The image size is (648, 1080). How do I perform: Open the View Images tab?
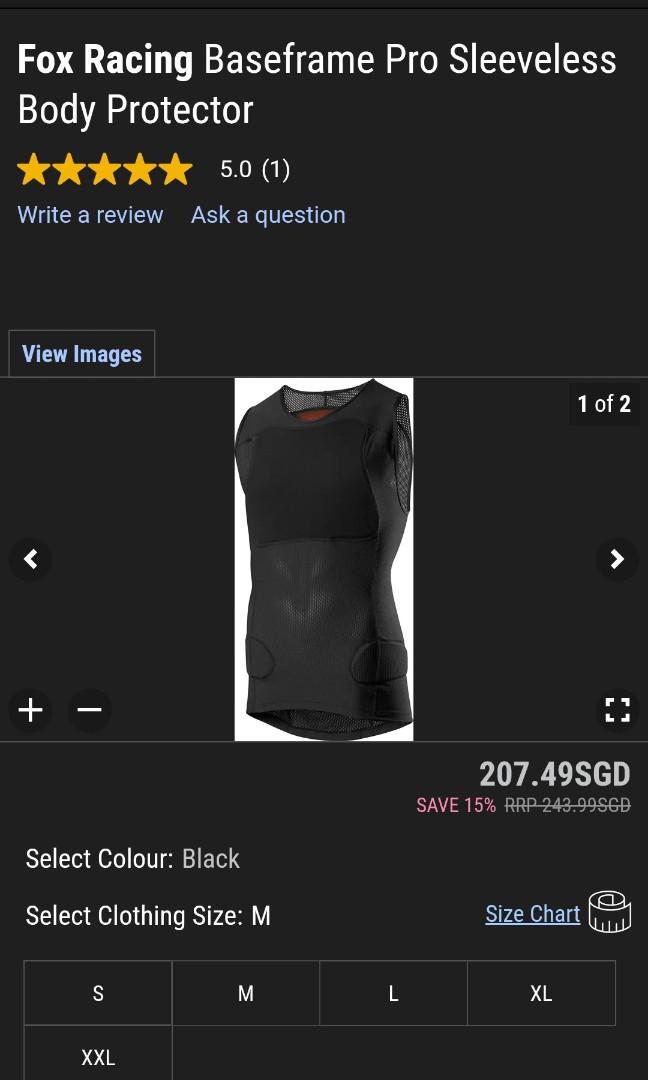click(82, 354)
